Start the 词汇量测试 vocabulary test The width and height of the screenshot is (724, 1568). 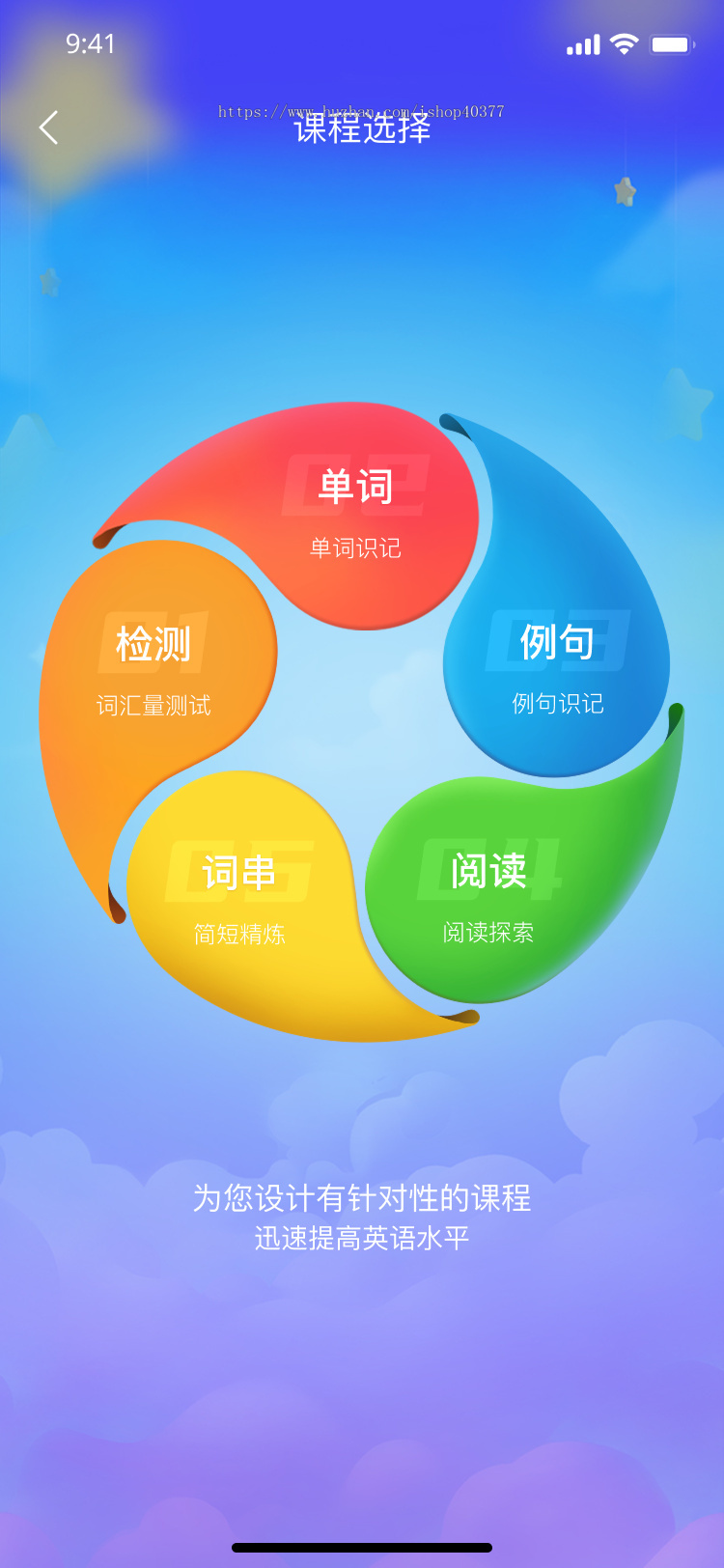(154, 705)
